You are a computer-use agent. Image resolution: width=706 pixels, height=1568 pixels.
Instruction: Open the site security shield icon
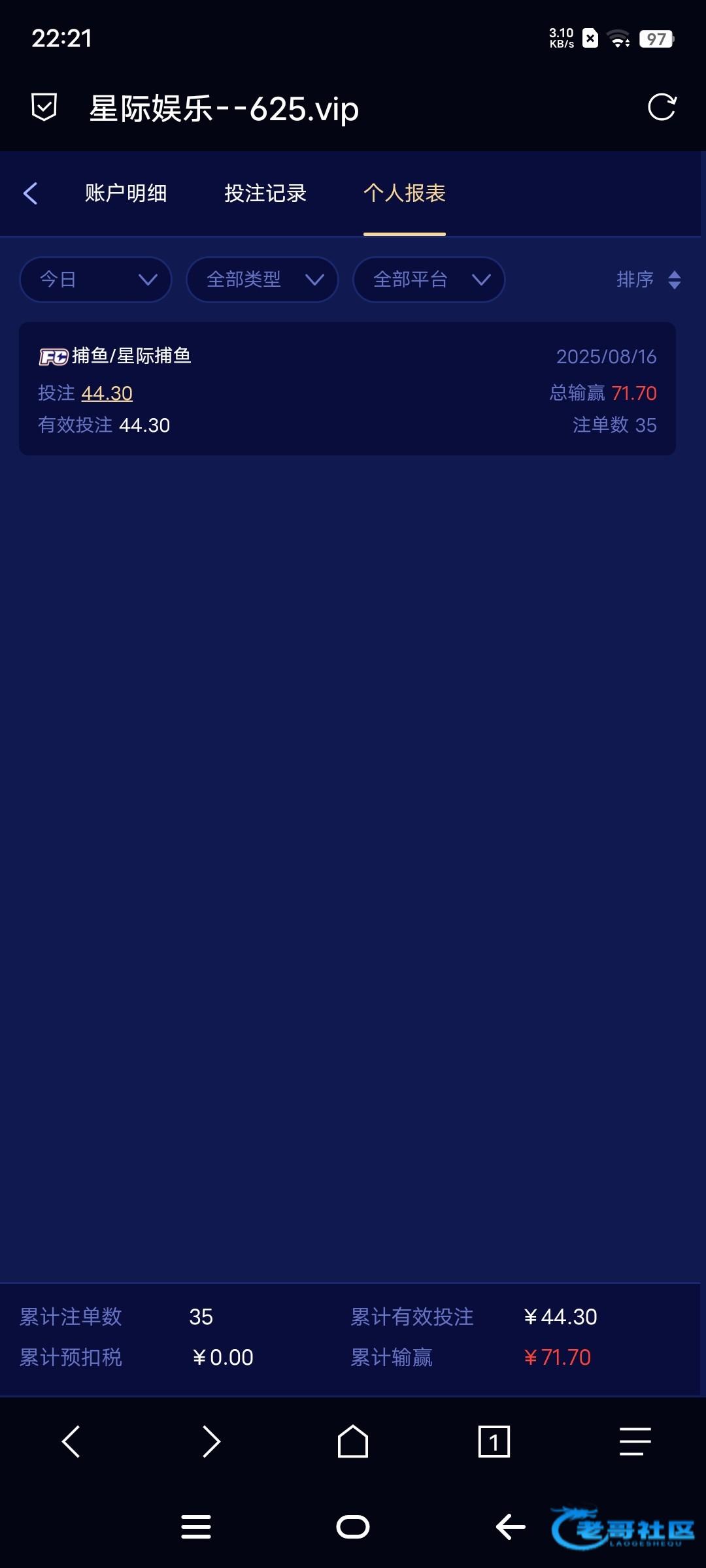click(x=44, y=107)
